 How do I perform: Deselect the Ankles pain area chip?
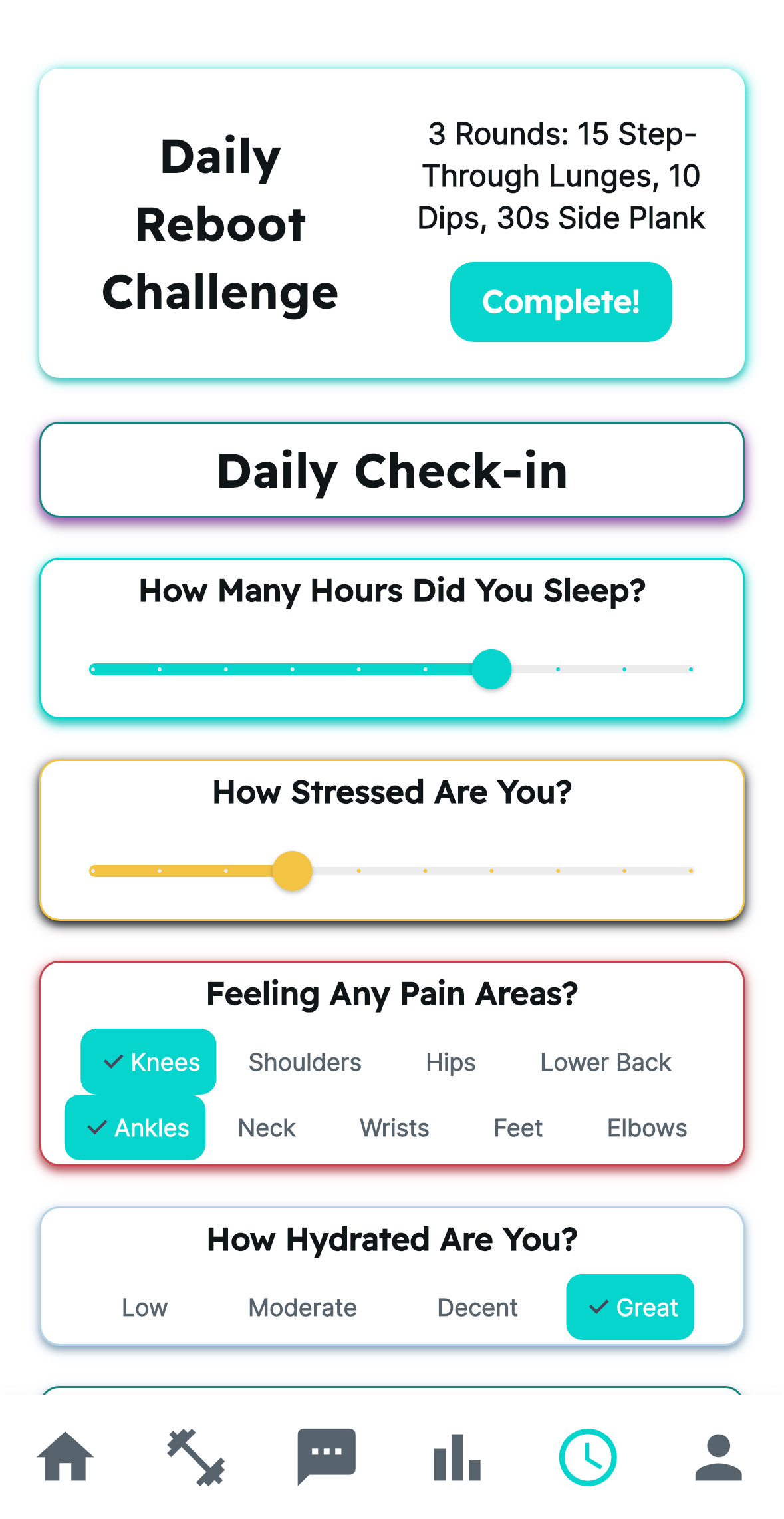click(136, 1128)
